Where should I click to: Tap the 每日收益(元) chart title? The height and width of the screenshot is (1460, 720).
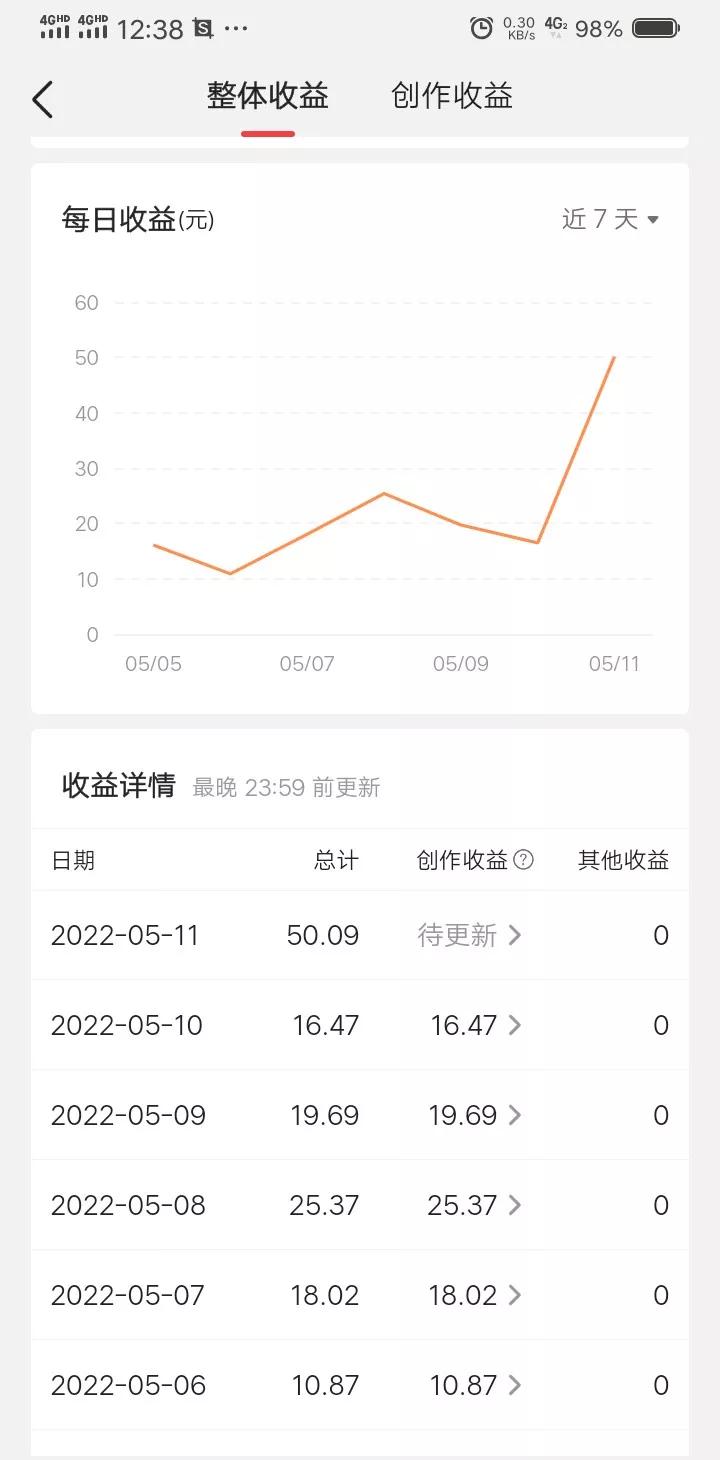[x=138, y=219]
